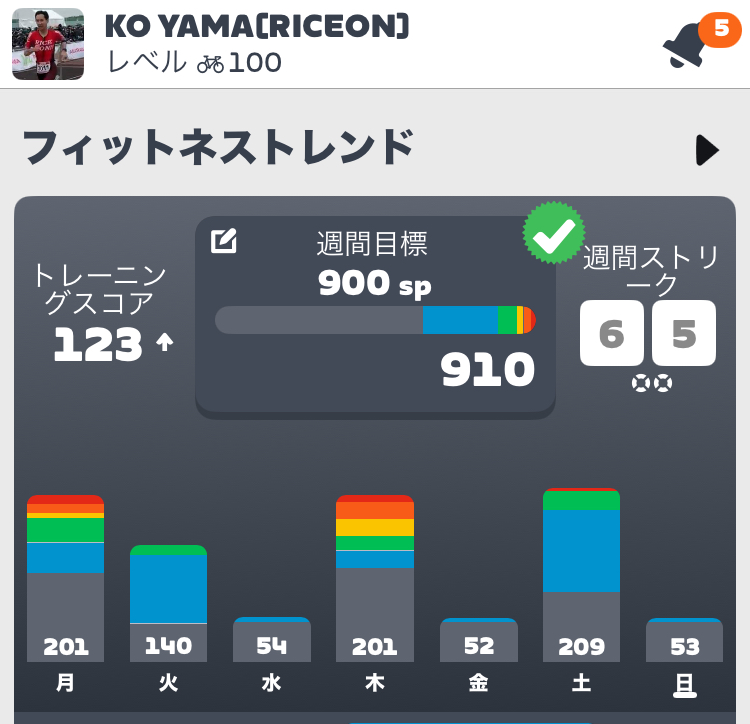The width and height of the screenshot is (750, 724).
Task: Select the 木 bar showing 201
Action: pyautogui.click(x=374, y=578)
